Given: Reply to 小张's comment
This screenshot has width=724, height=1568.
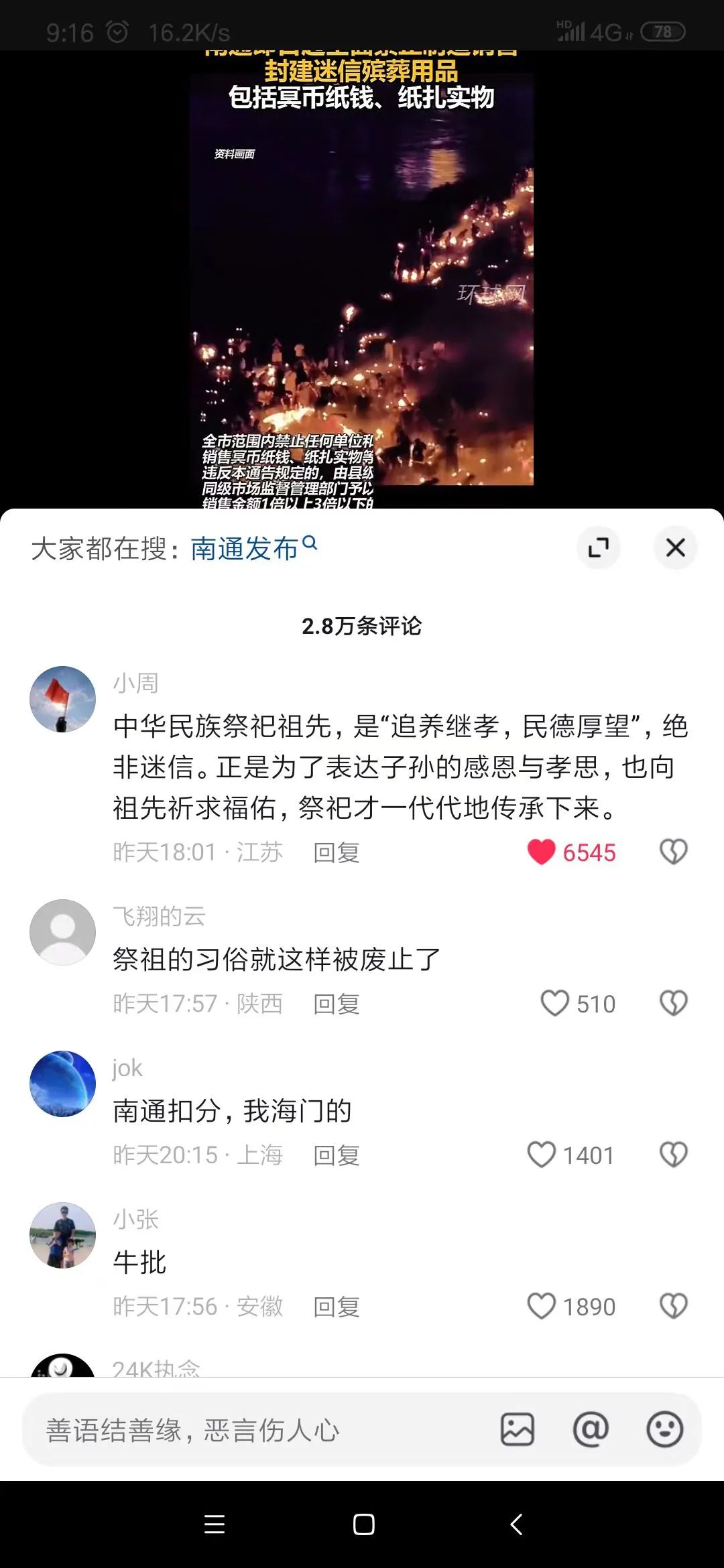Looking at the screenshot, I should coord(337,1307).
